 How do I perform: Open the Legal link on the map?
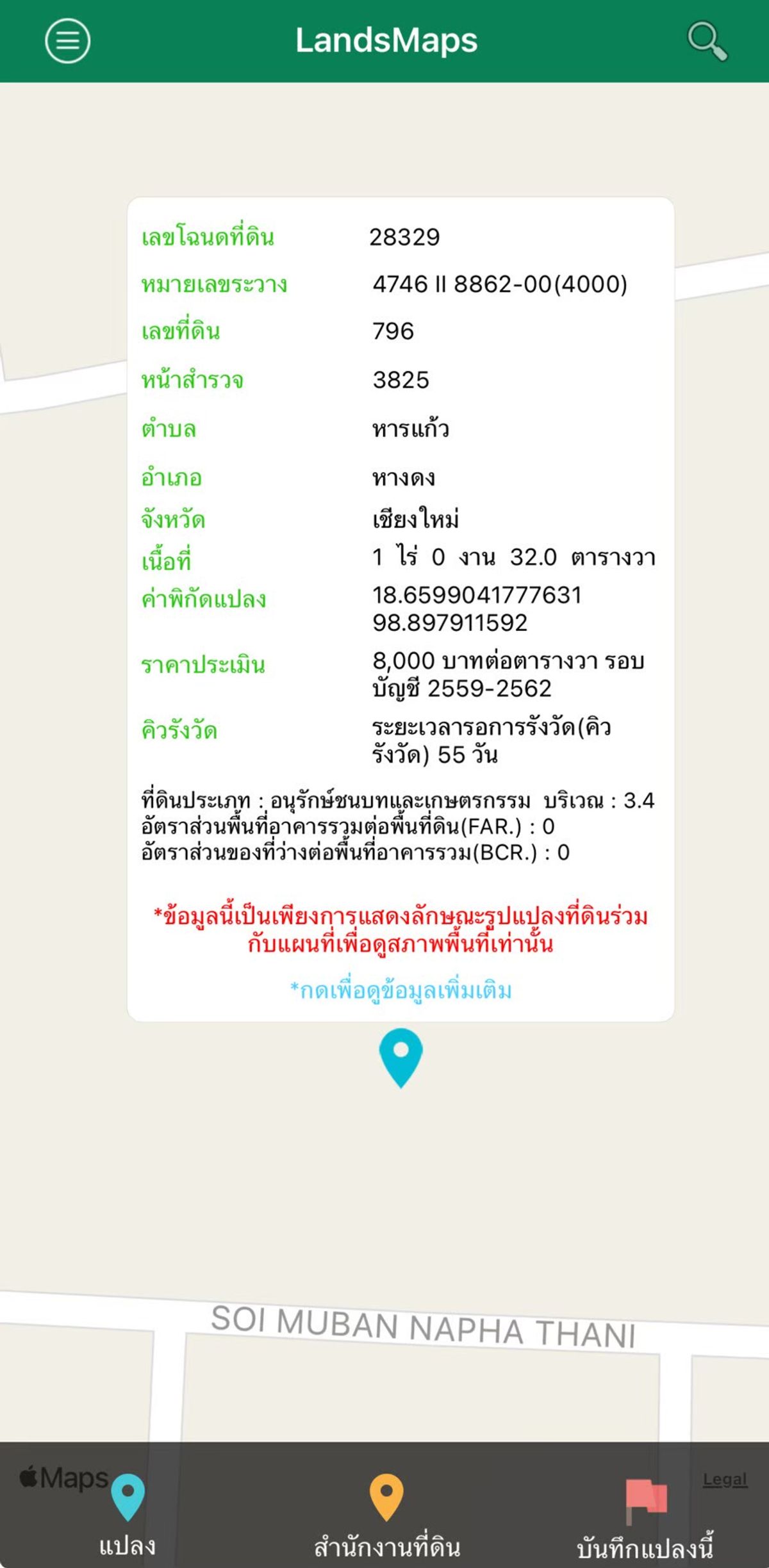(x=725, y=1479)
